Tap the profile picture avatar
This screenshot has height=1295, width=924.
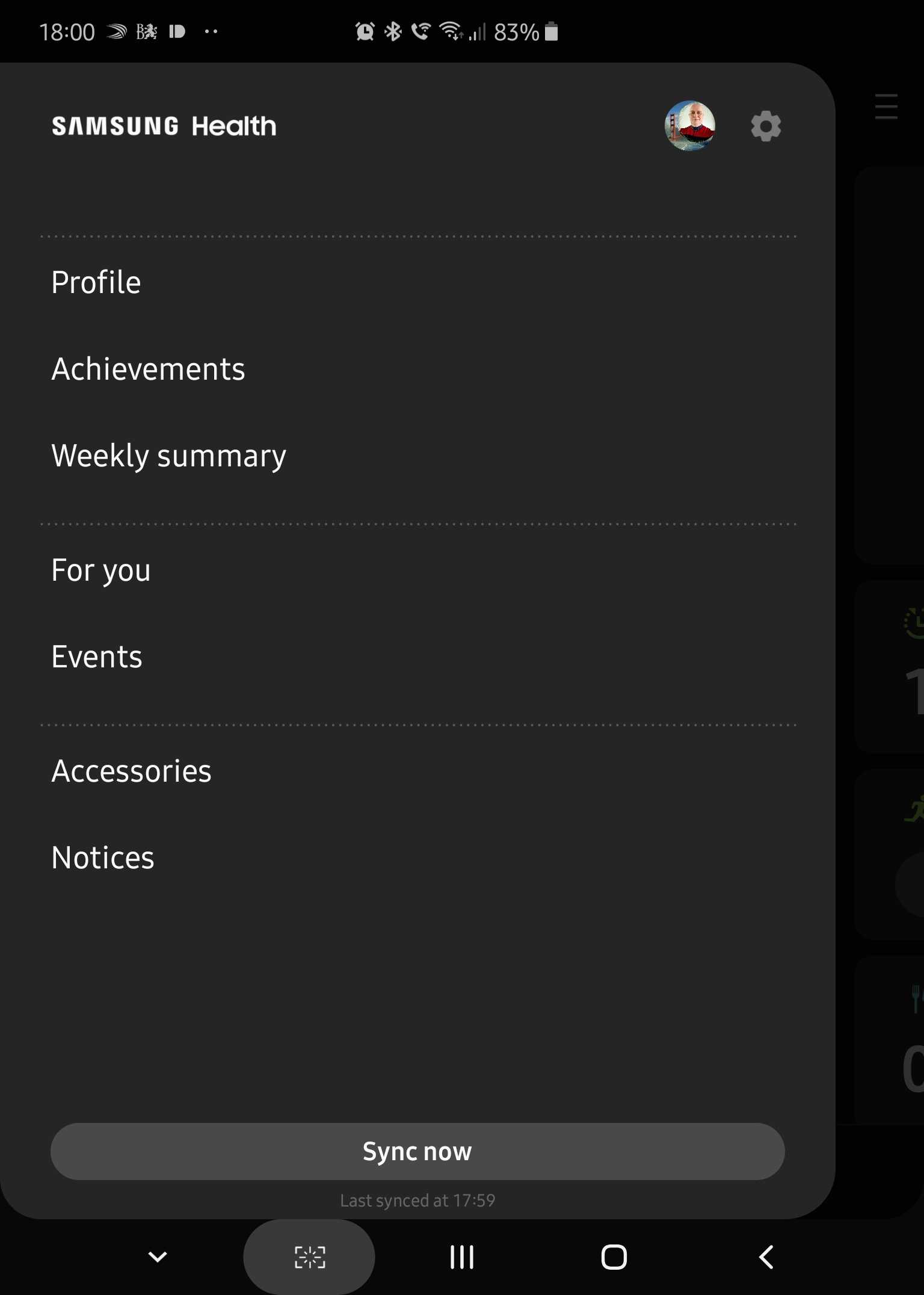point(689,126)
